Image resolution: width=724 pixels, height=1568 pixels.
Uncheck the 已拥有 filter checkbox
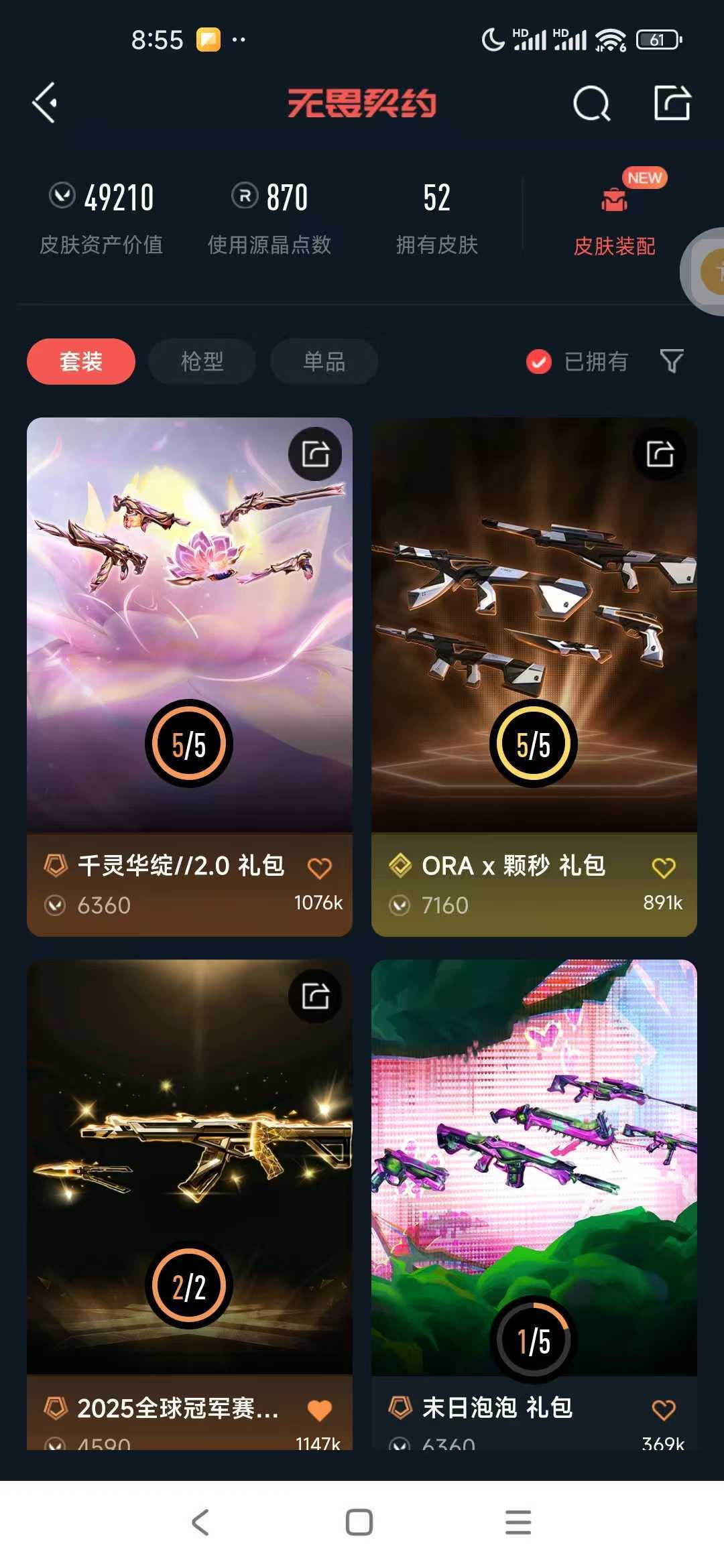point(538,362)
